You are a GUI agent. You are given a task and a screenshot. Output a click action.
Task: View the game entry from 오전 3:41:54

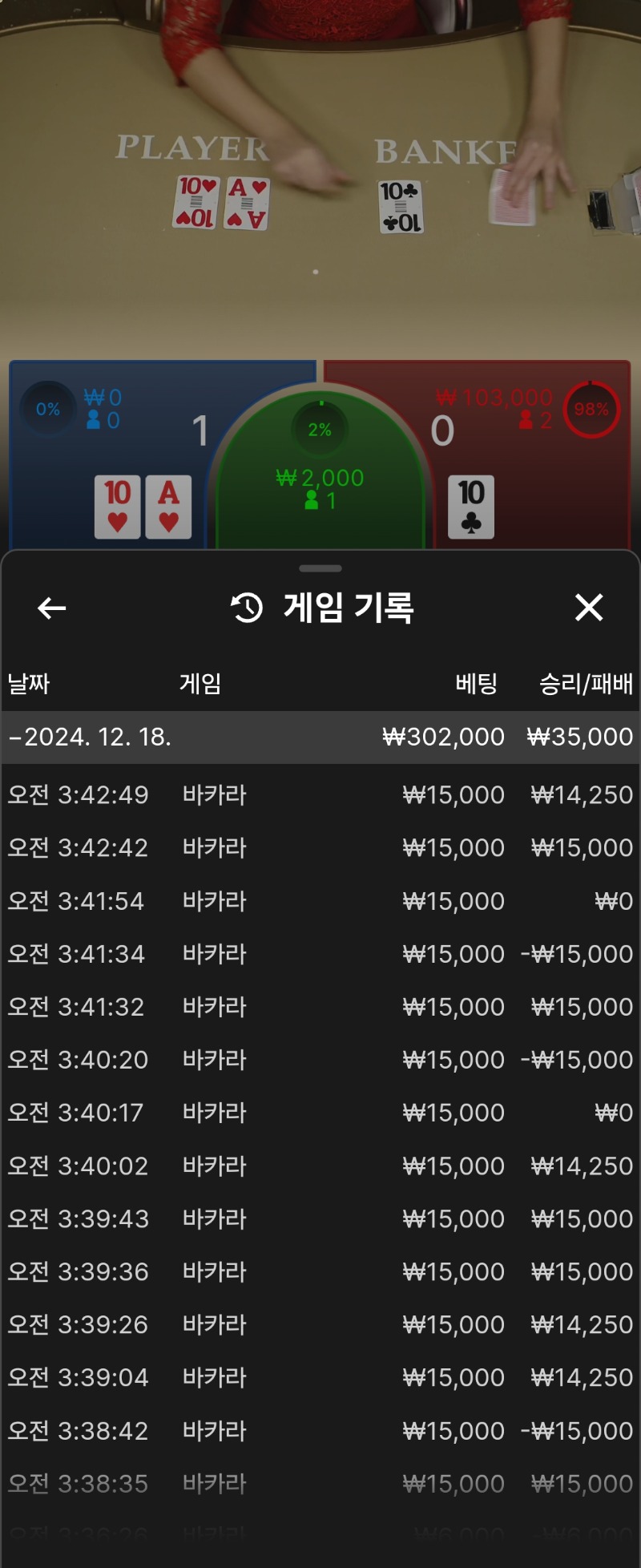click(320, 901)
